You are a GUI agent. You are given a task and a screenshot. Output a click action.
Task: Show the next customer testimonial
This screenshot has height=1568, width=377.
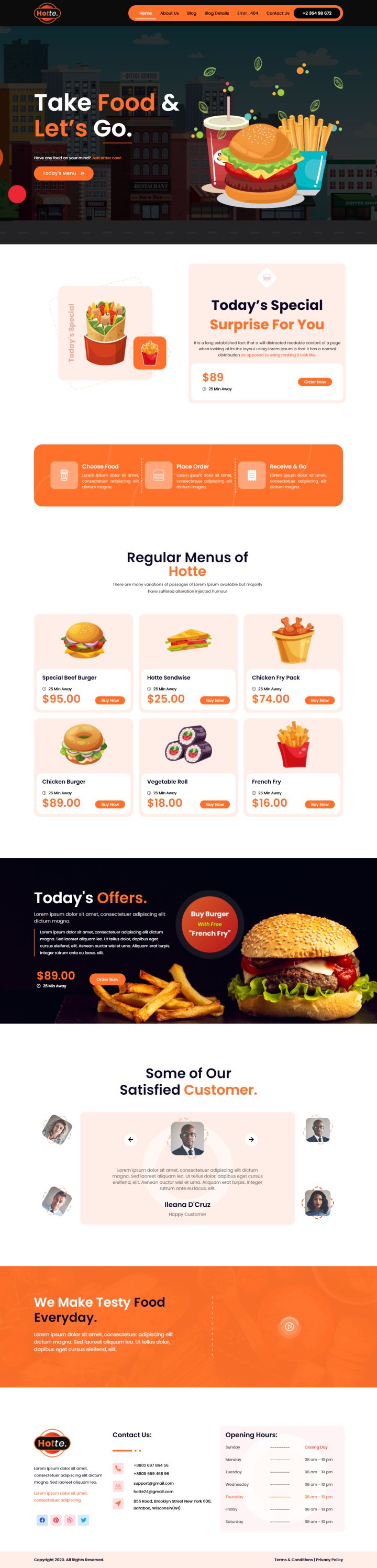[x=251, y=1139]
